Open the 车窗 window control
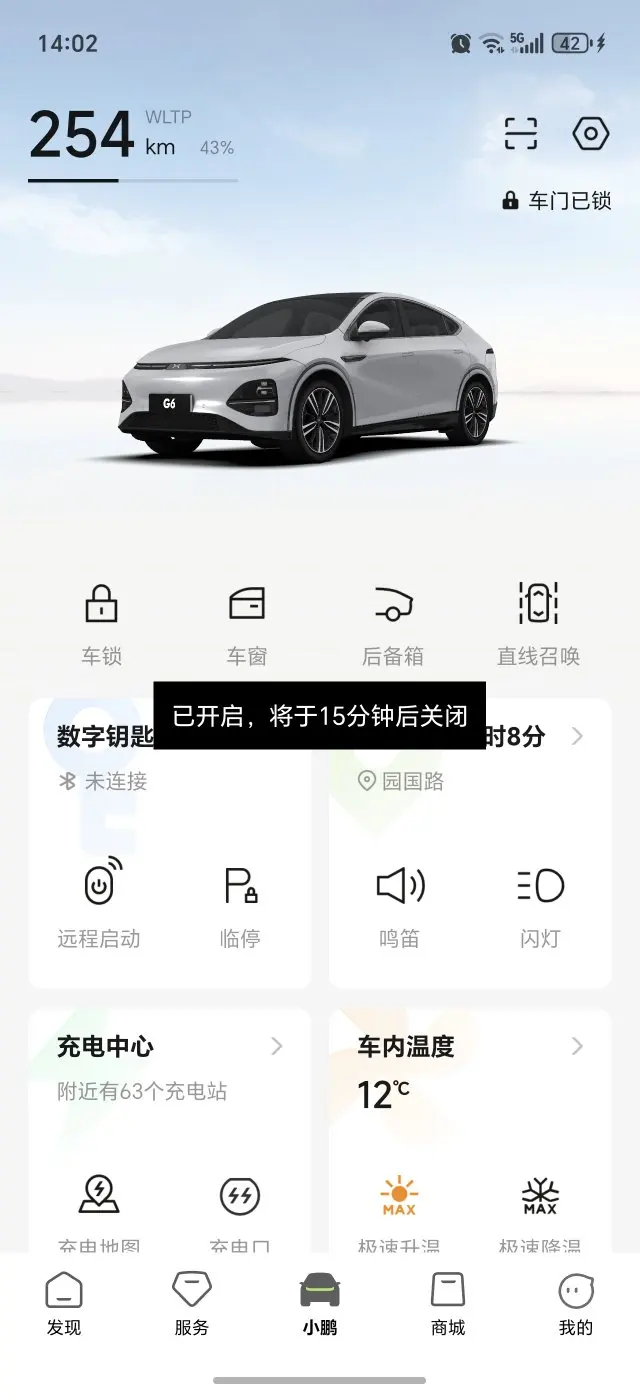Viewport: 640px width, 1400px height. (246, 622)
